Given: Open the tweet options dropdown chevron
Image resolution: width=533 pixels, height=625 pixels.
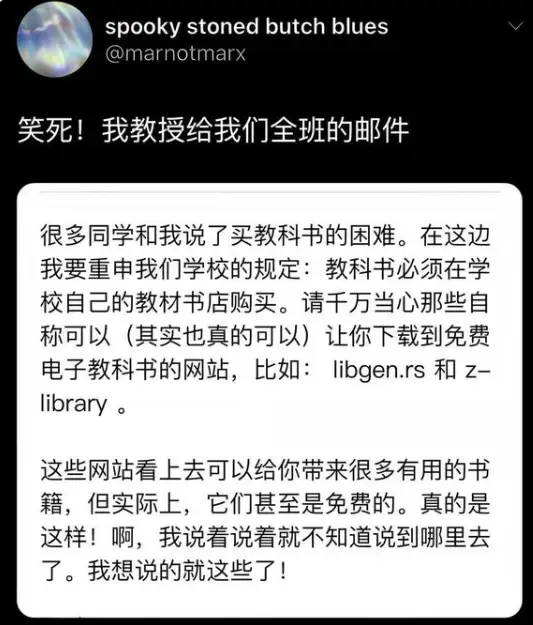Looking at the screenshot, I should tap(516, 26).
